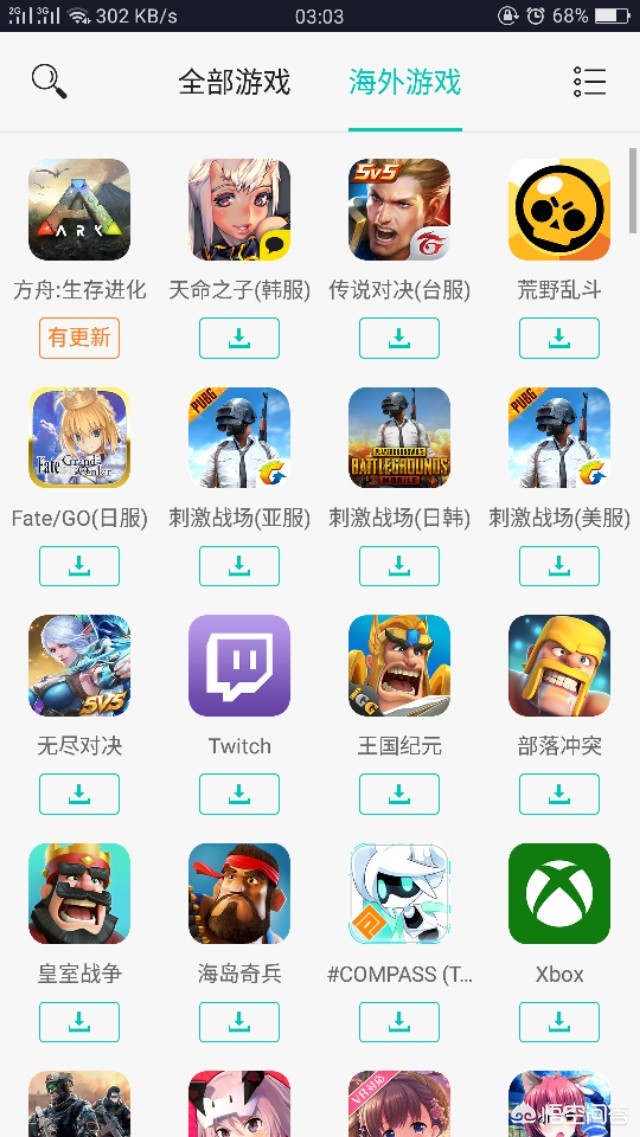Image resolution: width=640 pixels, height=1137 pixels.
Task: Download Fate/GO(日服)
Action: pos(79,566)
